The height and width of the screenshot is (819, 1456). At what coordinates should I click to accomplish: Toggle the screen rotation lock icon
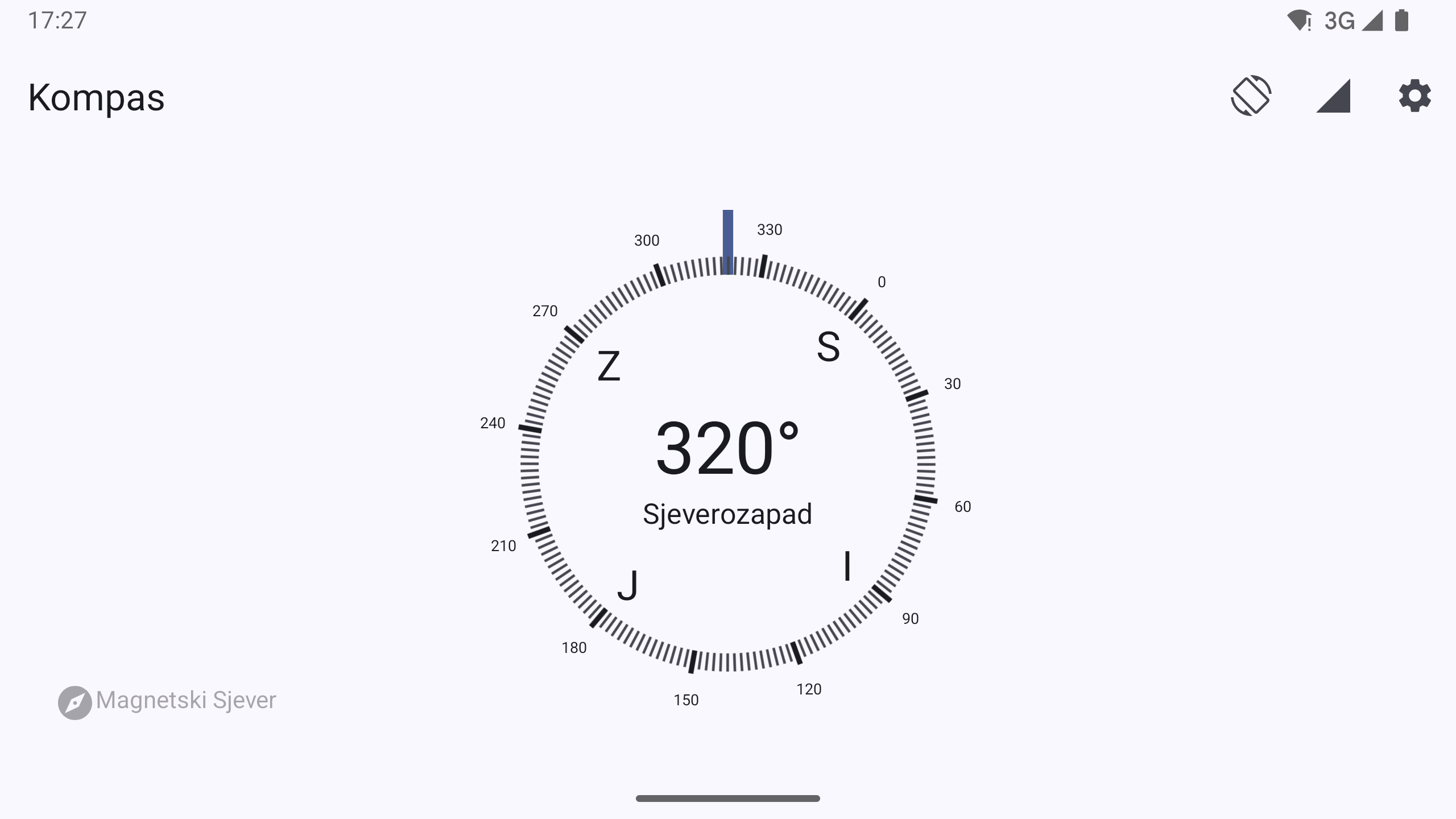[1251, 96]
